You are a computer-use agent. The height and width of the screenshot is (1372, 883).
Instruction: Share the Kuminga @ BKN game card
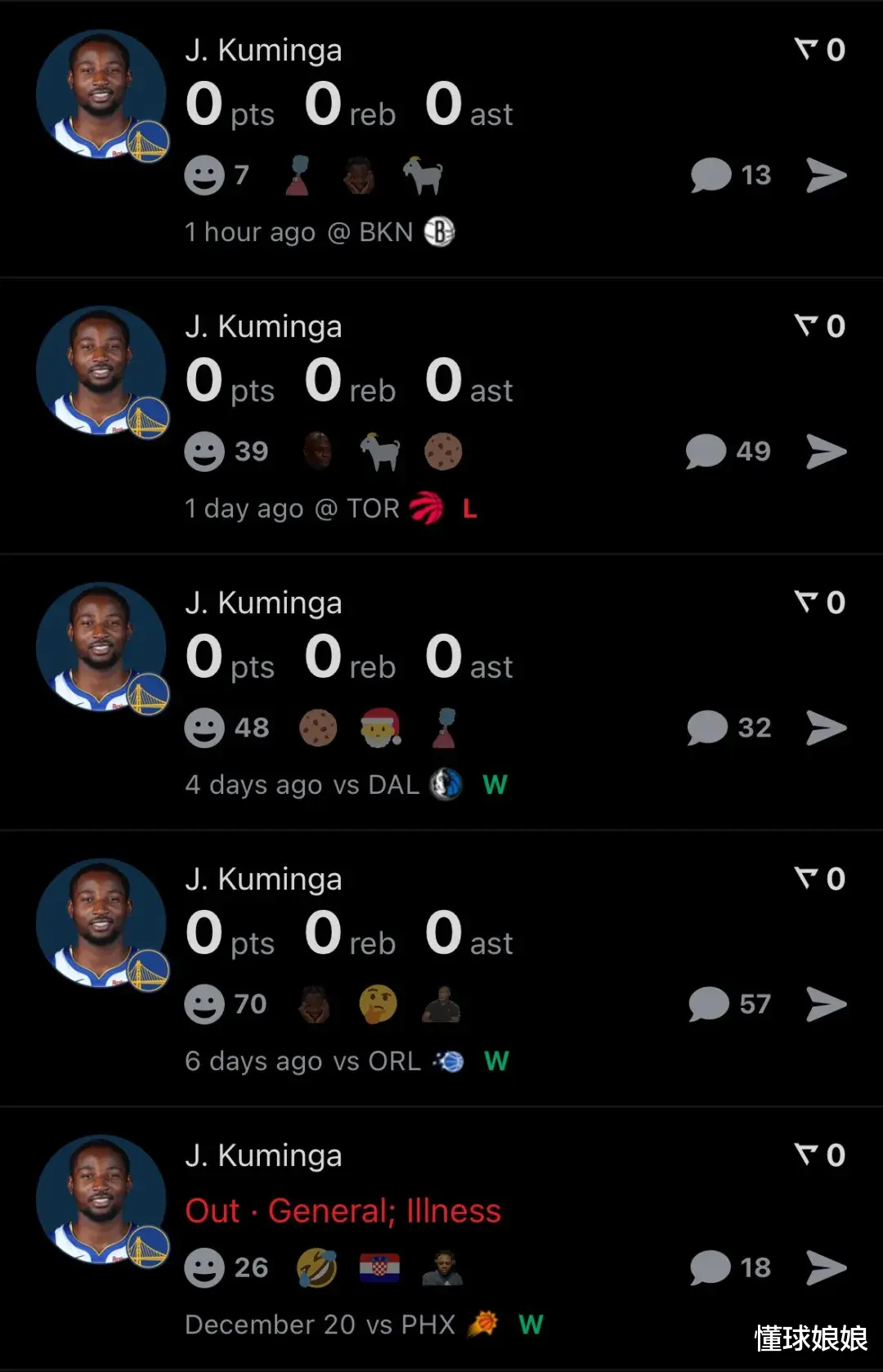pyautogui.click(x=826, y=175)
